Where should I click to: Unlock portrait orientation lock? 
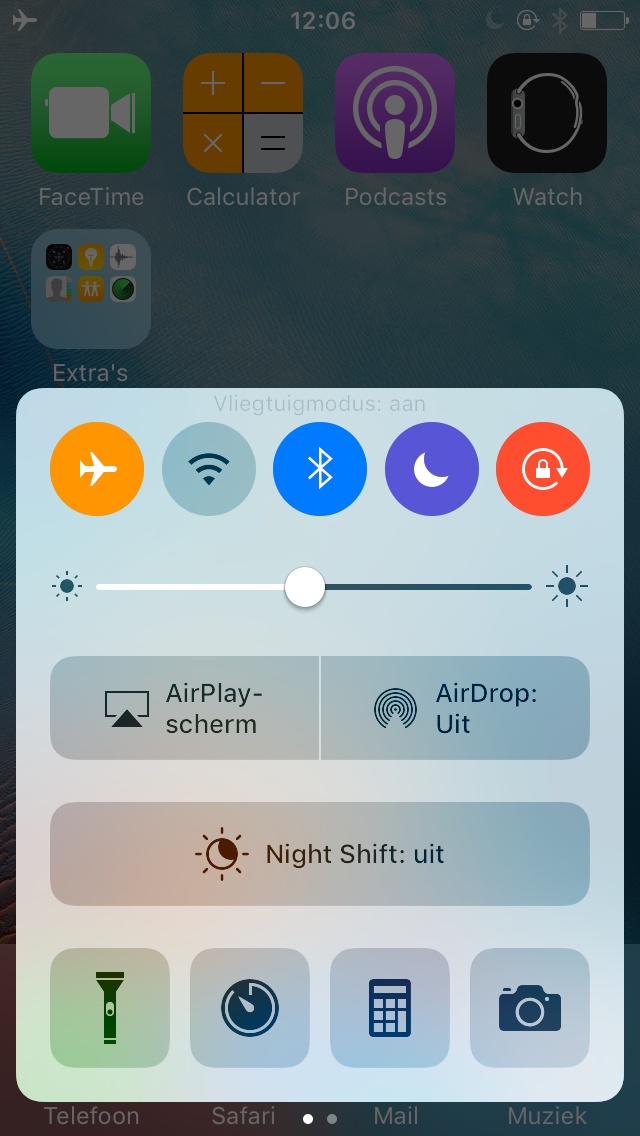pyautogui.click(x=543, y=469)
